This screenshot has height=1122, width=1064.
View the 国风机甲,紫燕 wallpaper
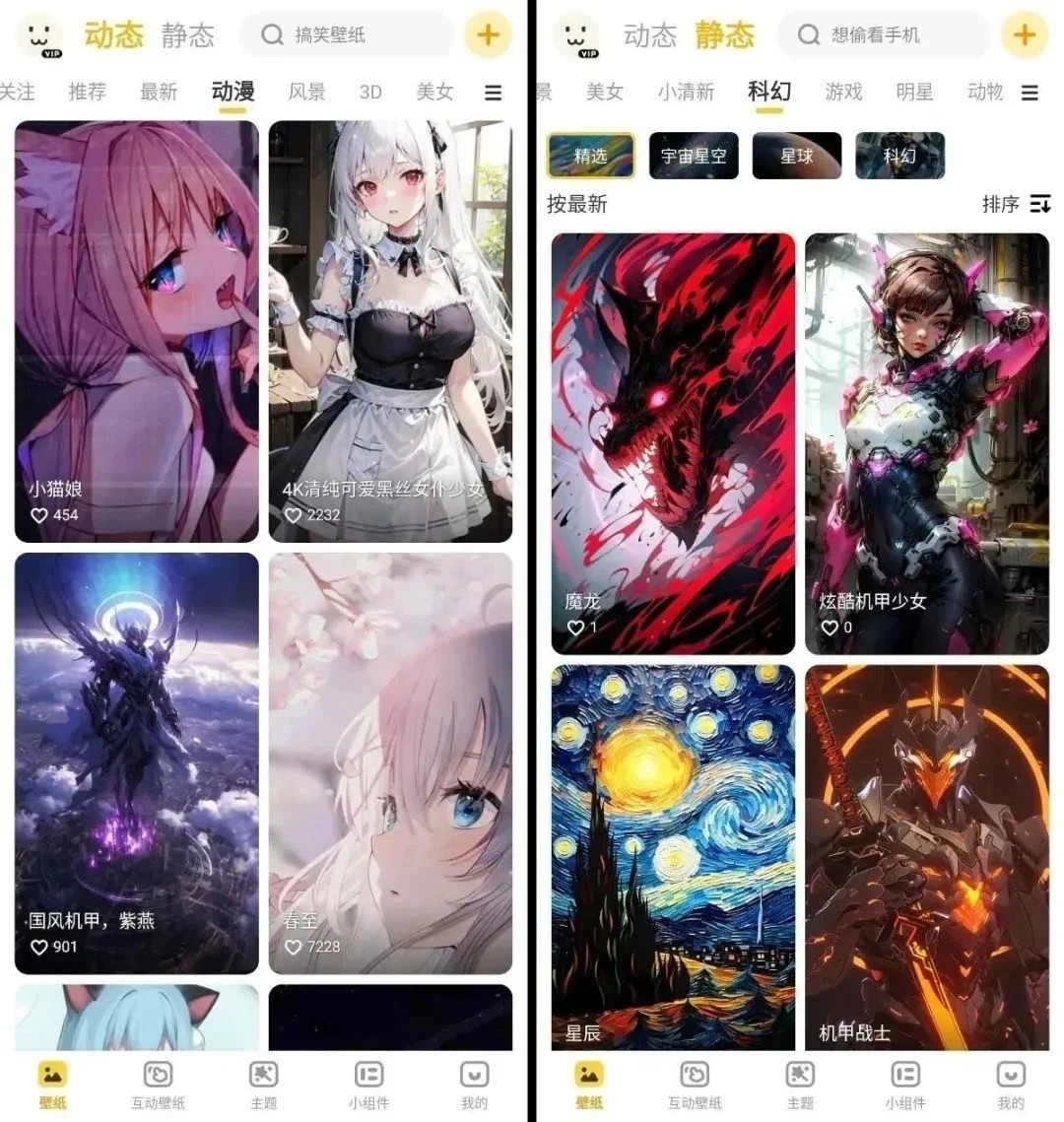click(136, 761)
